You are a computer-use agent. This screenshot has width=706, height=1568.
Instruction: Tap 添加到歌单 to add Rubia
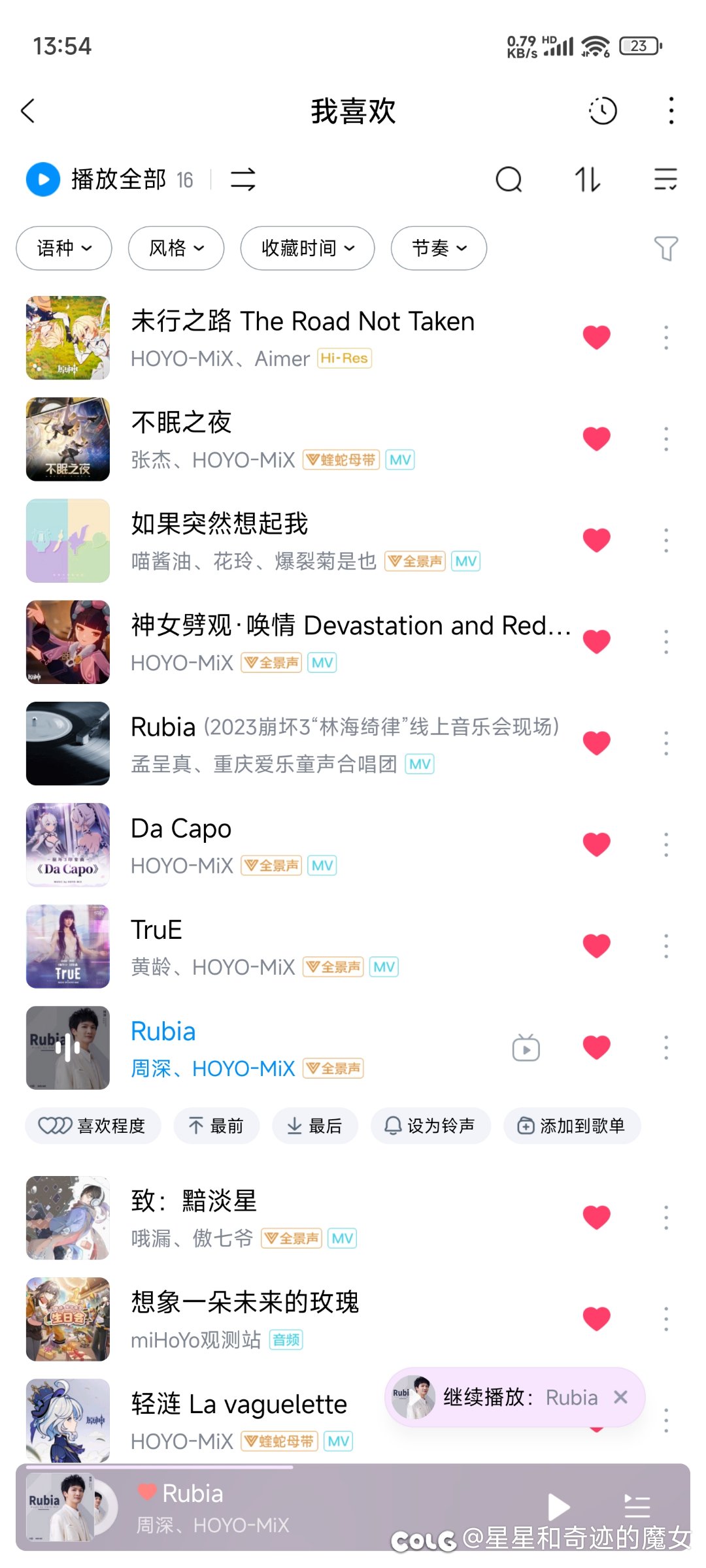571,1126
